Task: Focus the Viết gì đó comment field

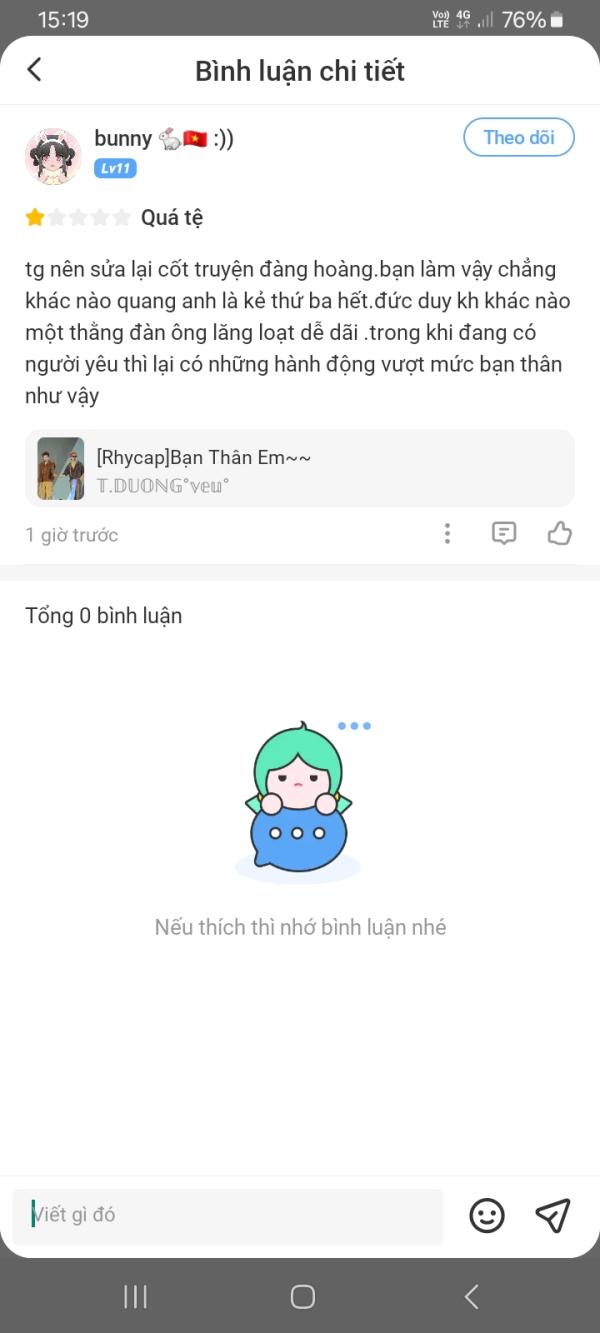Action: [x=228, y=1216]
